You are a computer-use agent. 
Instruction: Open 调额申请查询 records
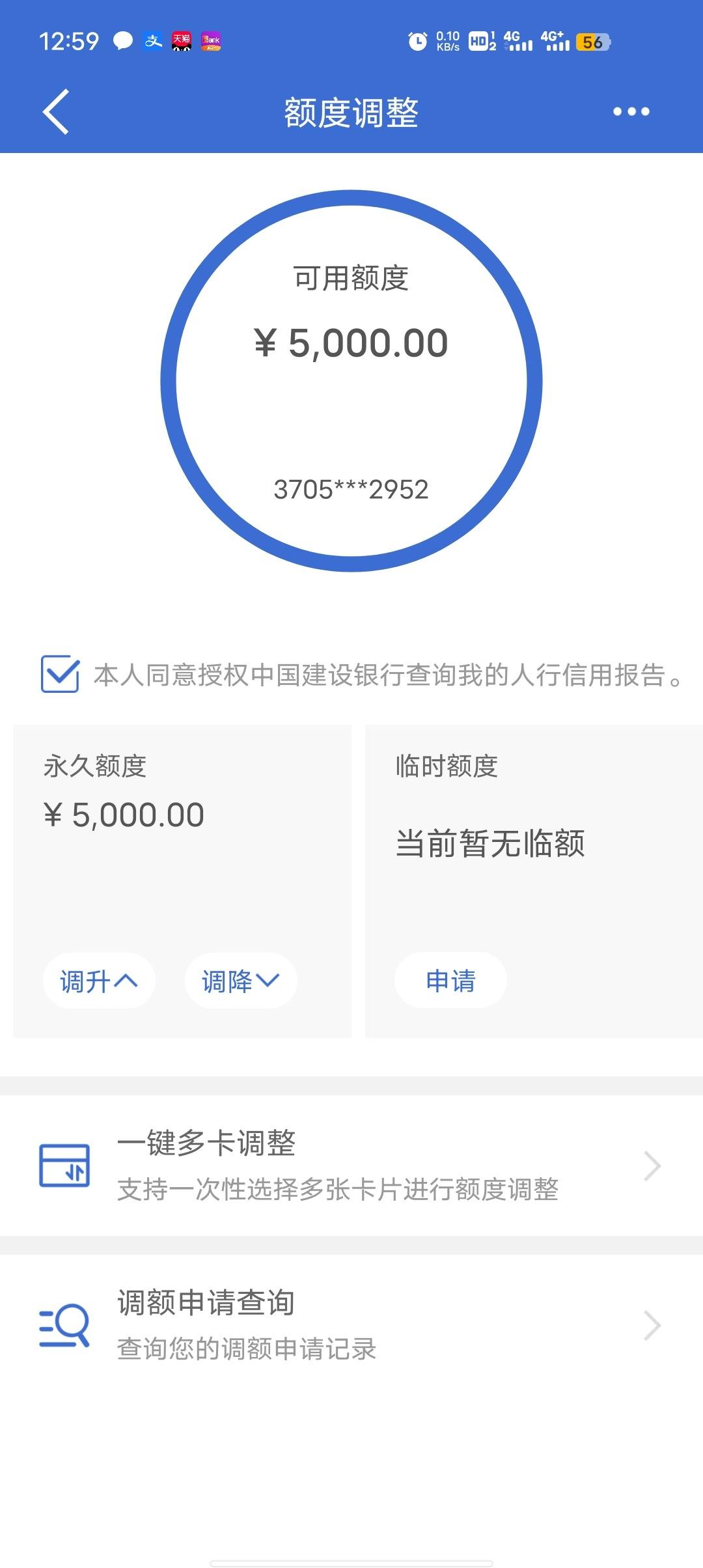coord(351,1326)
